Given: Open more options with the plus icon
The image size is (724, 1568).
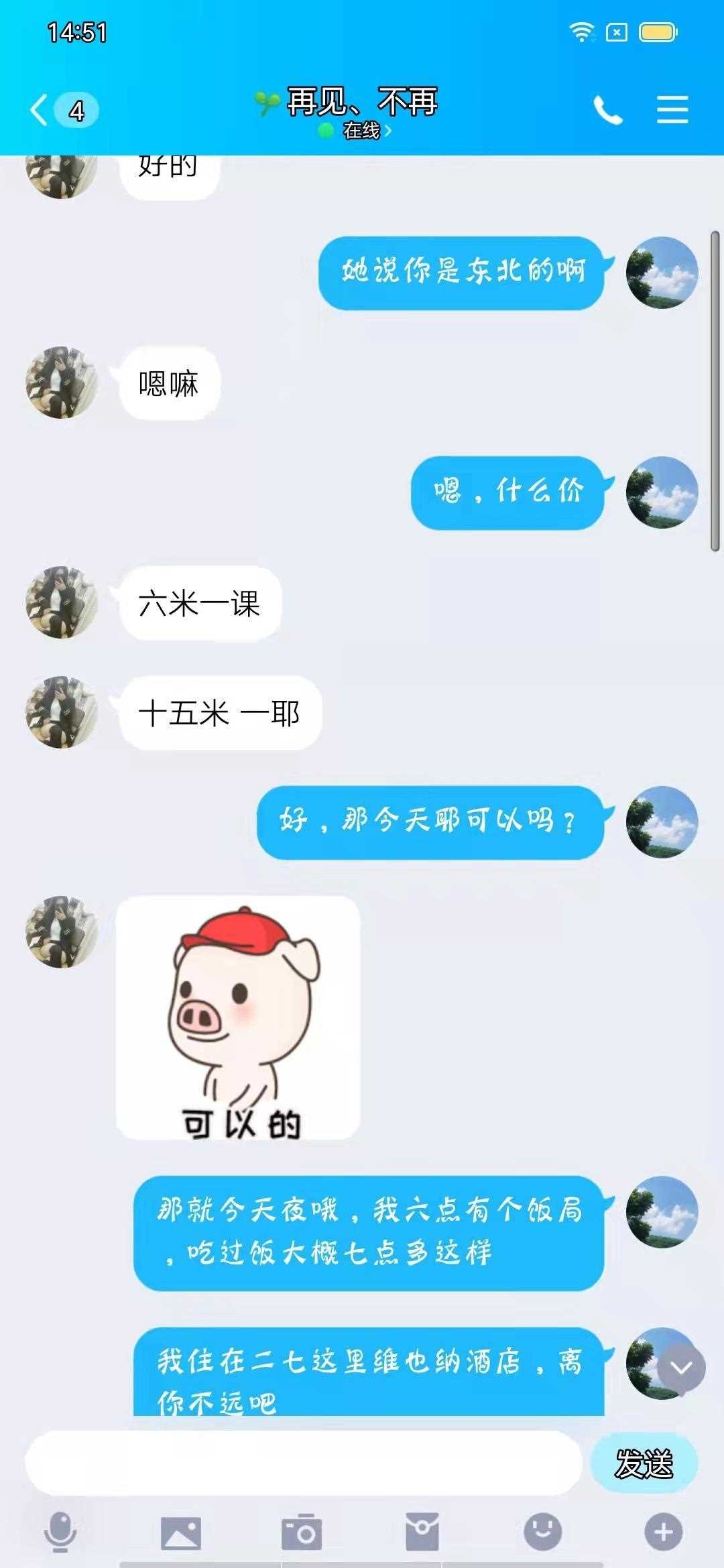Looking at the screenshot, I should pos(663,1532).
